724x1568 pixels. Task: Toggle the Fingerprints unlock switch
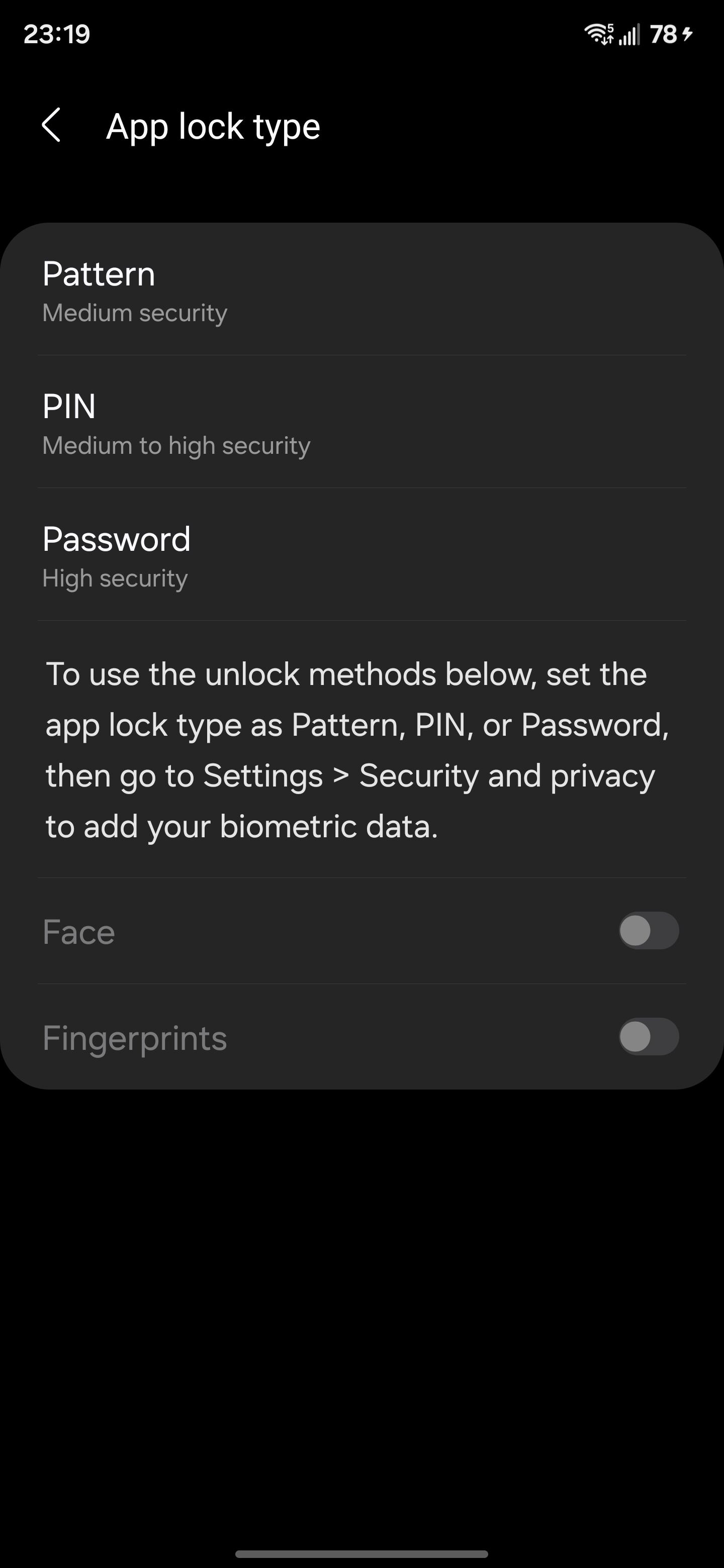[648, 1037]
